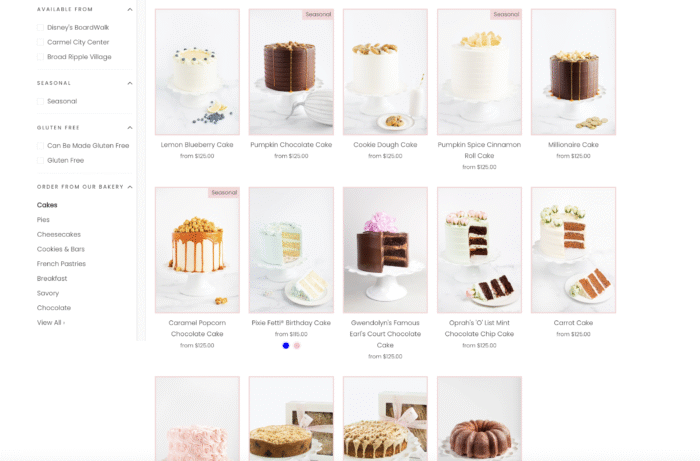Browse the Cookies & Bars category
Screen dimensions: 700x461
60,249
